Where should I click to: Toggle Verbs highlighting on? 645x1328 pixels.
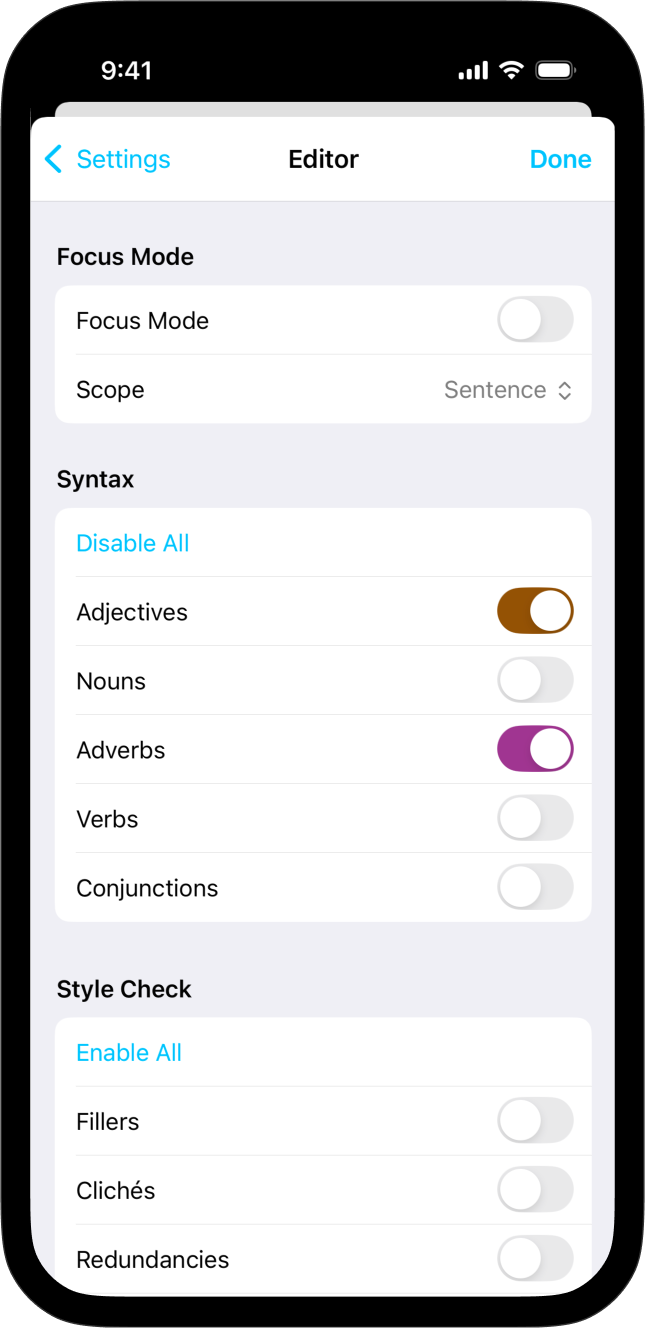click(x=535, y=819)
